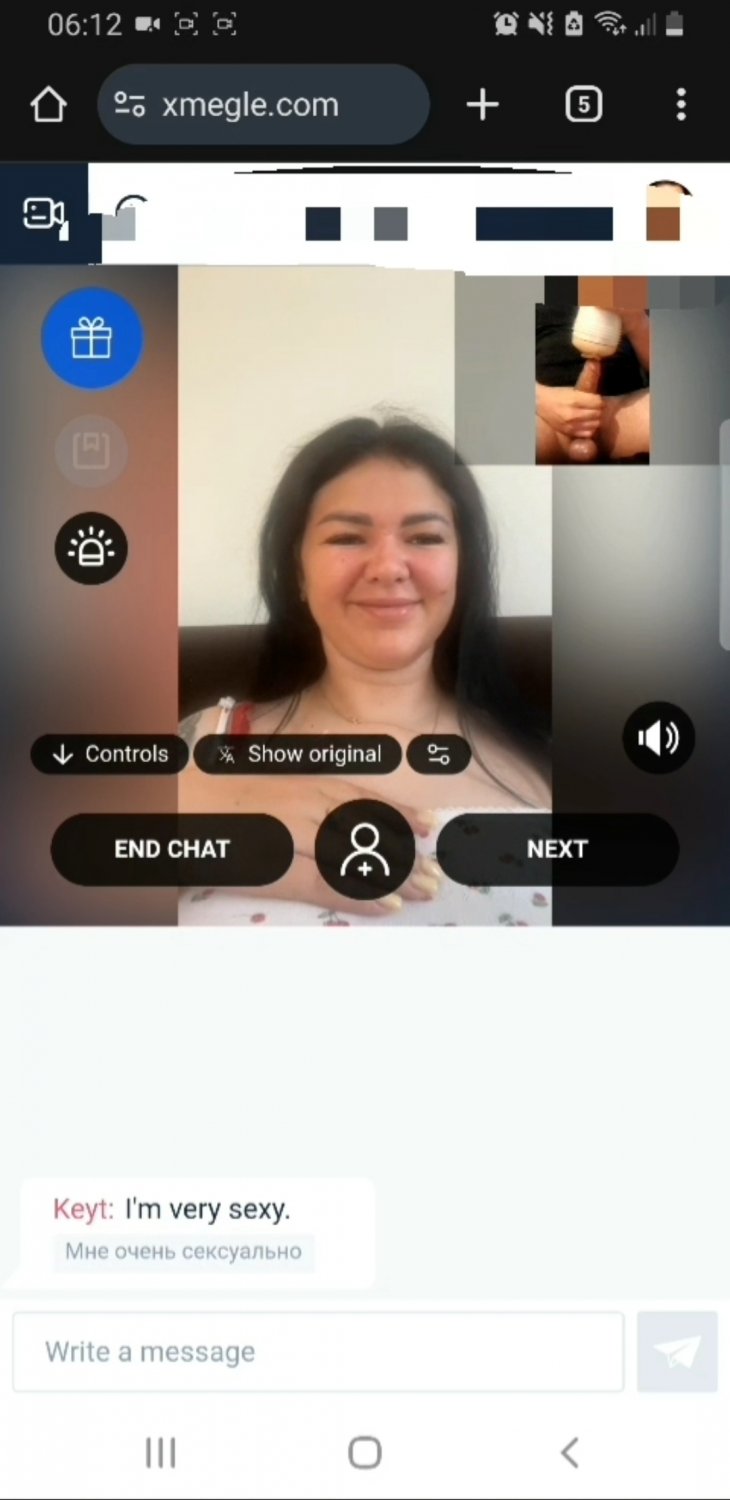
Task: Show original message language
Action: click(x=297, y=754)
